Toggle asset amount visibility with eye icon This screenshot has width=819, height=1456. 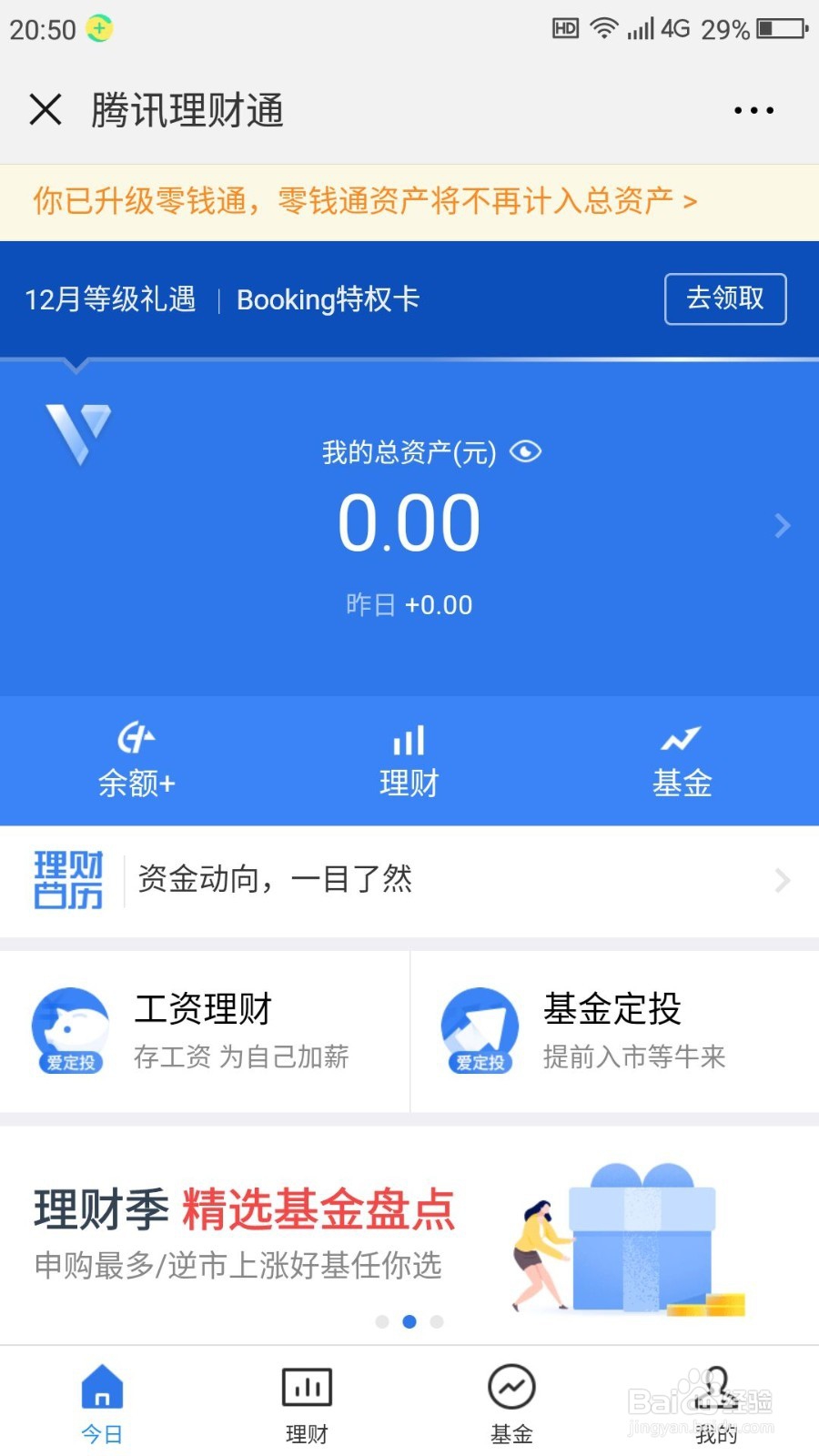[x=526, y=452]
